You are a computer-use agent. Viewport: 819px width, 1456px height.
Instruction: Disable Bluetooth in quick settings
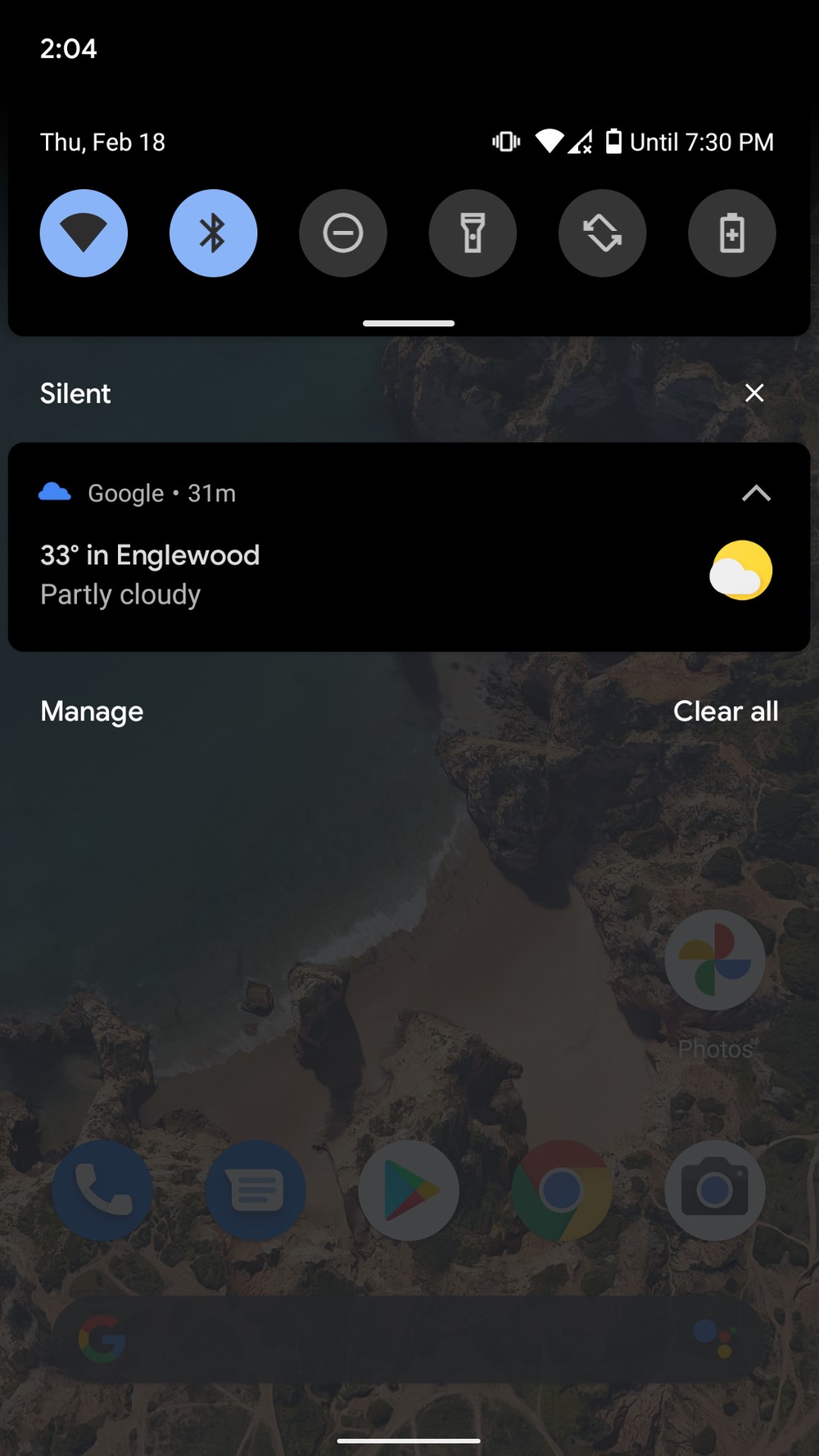(213, 233)
